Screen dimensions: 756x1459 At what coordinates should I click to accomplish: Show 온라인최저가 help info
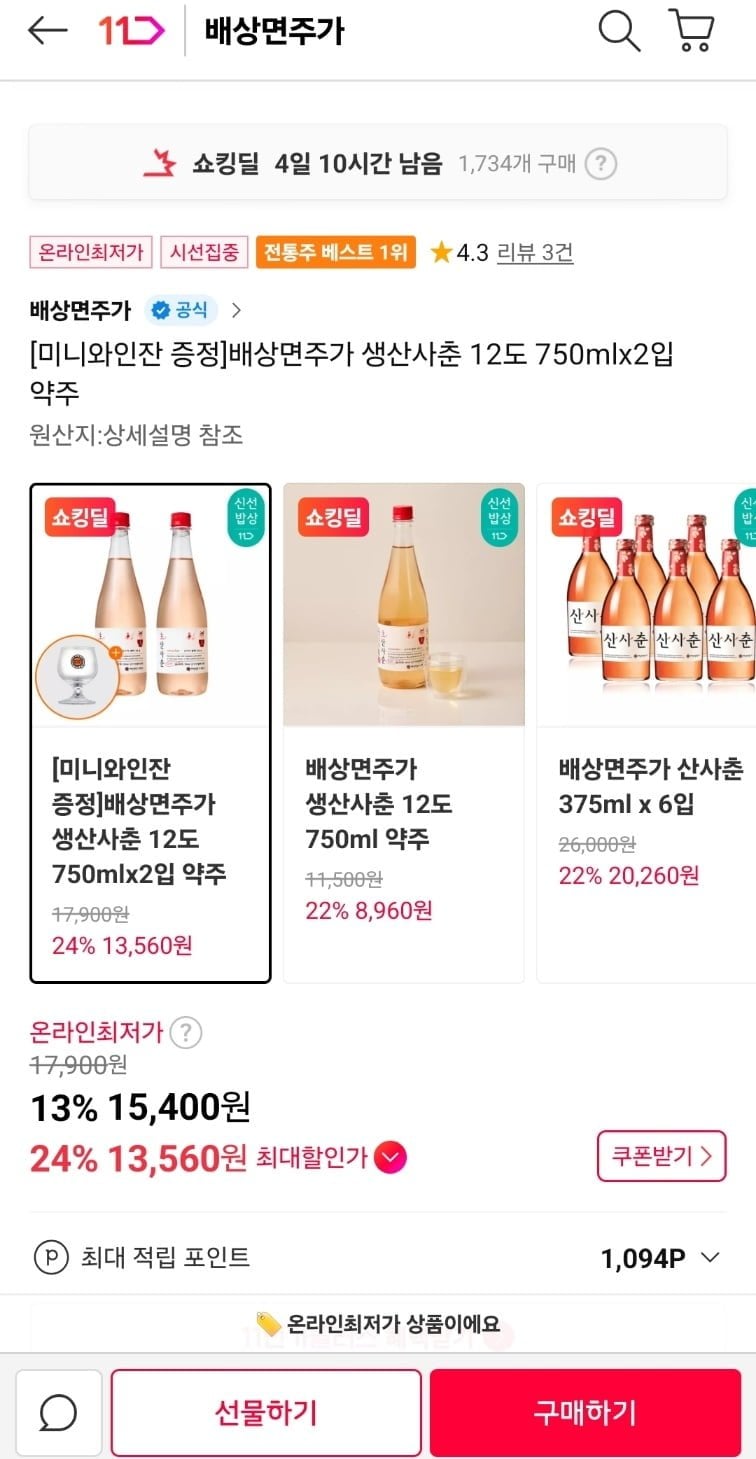(185, 1033)
